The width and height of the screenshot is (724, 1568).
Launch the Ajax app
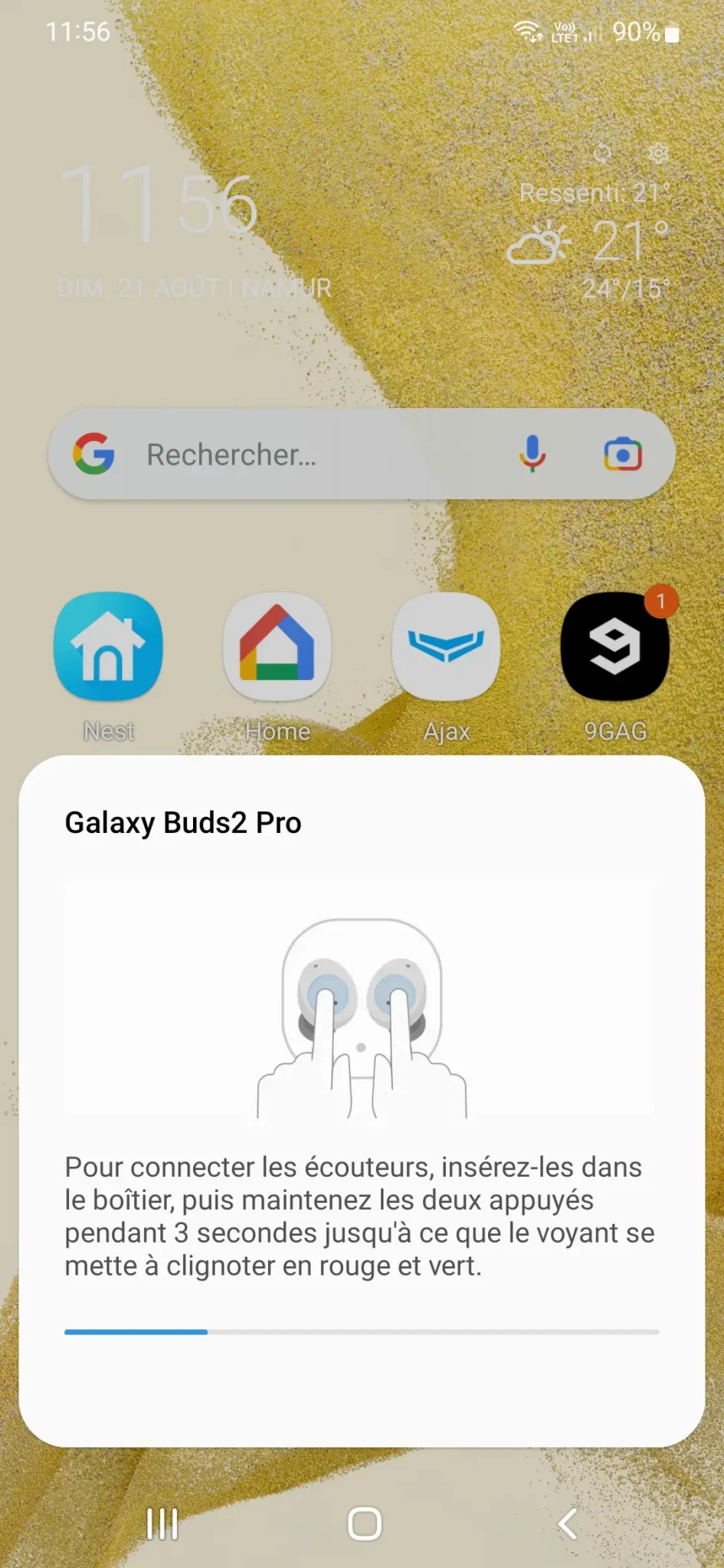pos(446,647)
